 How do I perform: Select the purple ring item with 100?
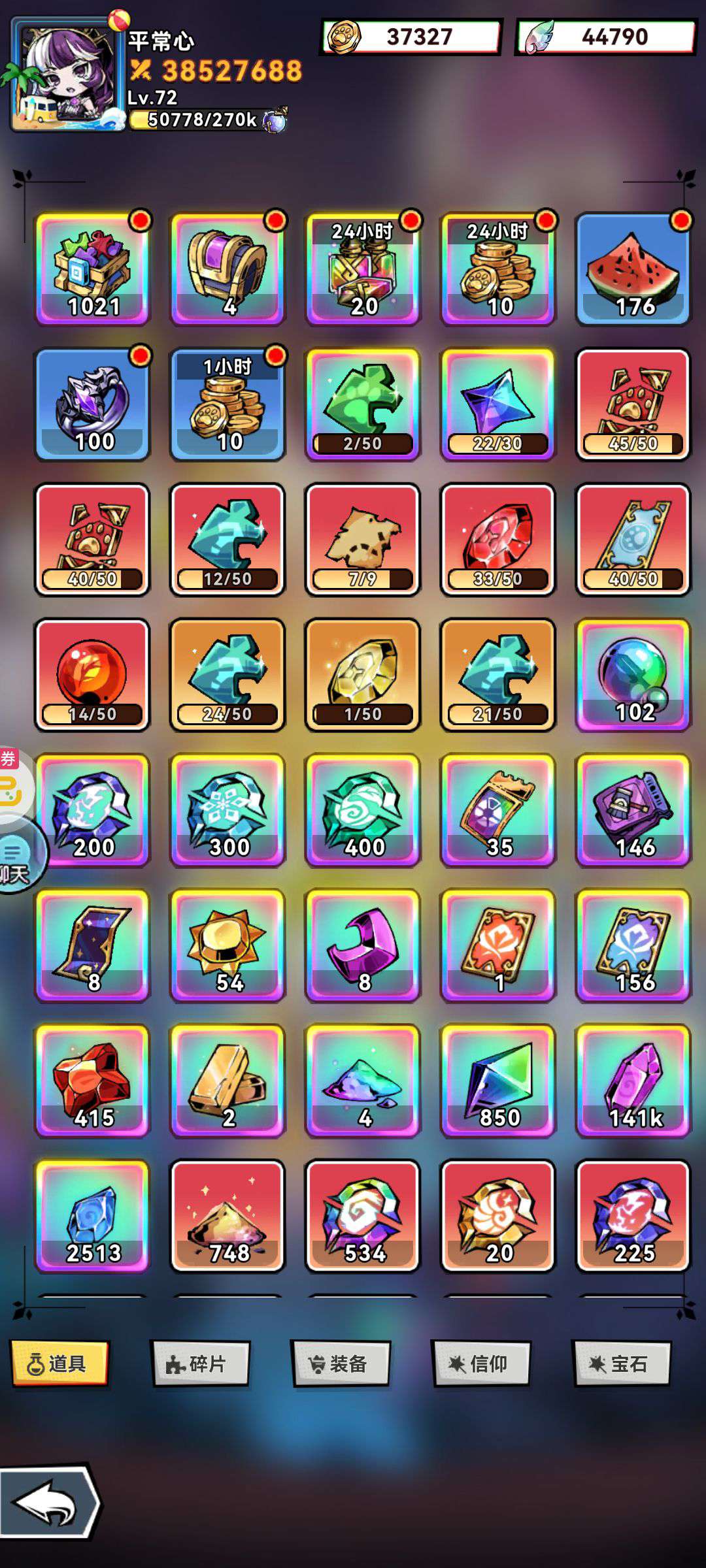pos(92,404)
